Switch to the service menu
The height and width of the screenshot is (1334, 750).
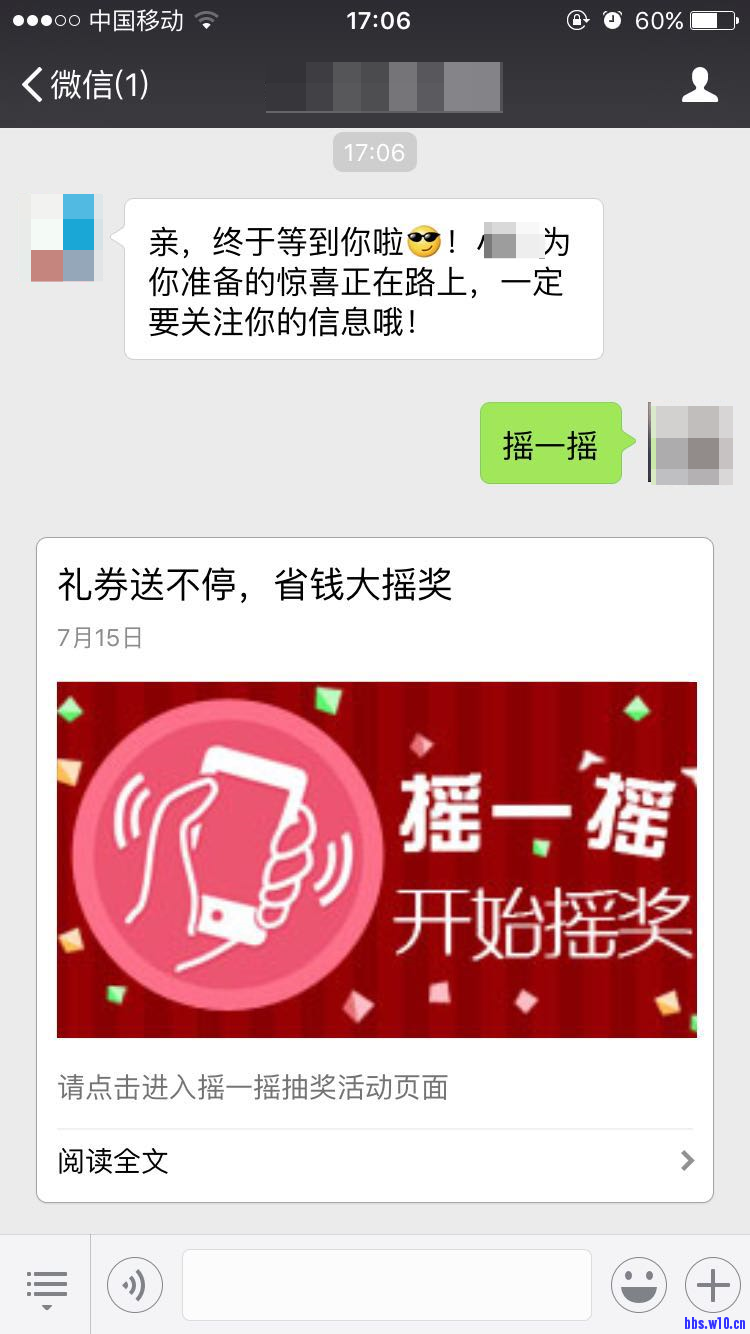(46, 1285)
